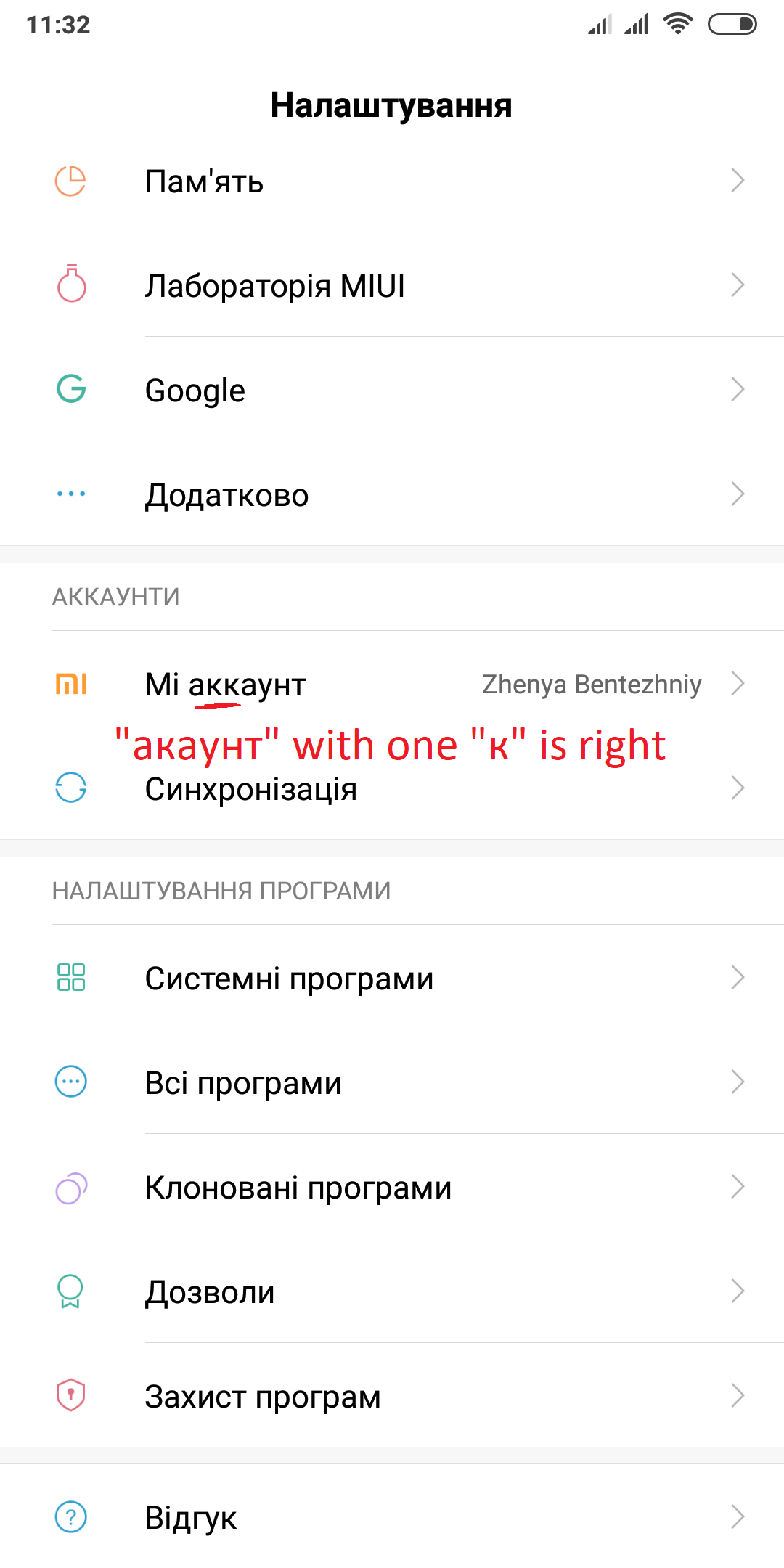Viewport: 784px width, 1568px height.
Task: Open Захист програм app lock
Action: pos(392,1395)
